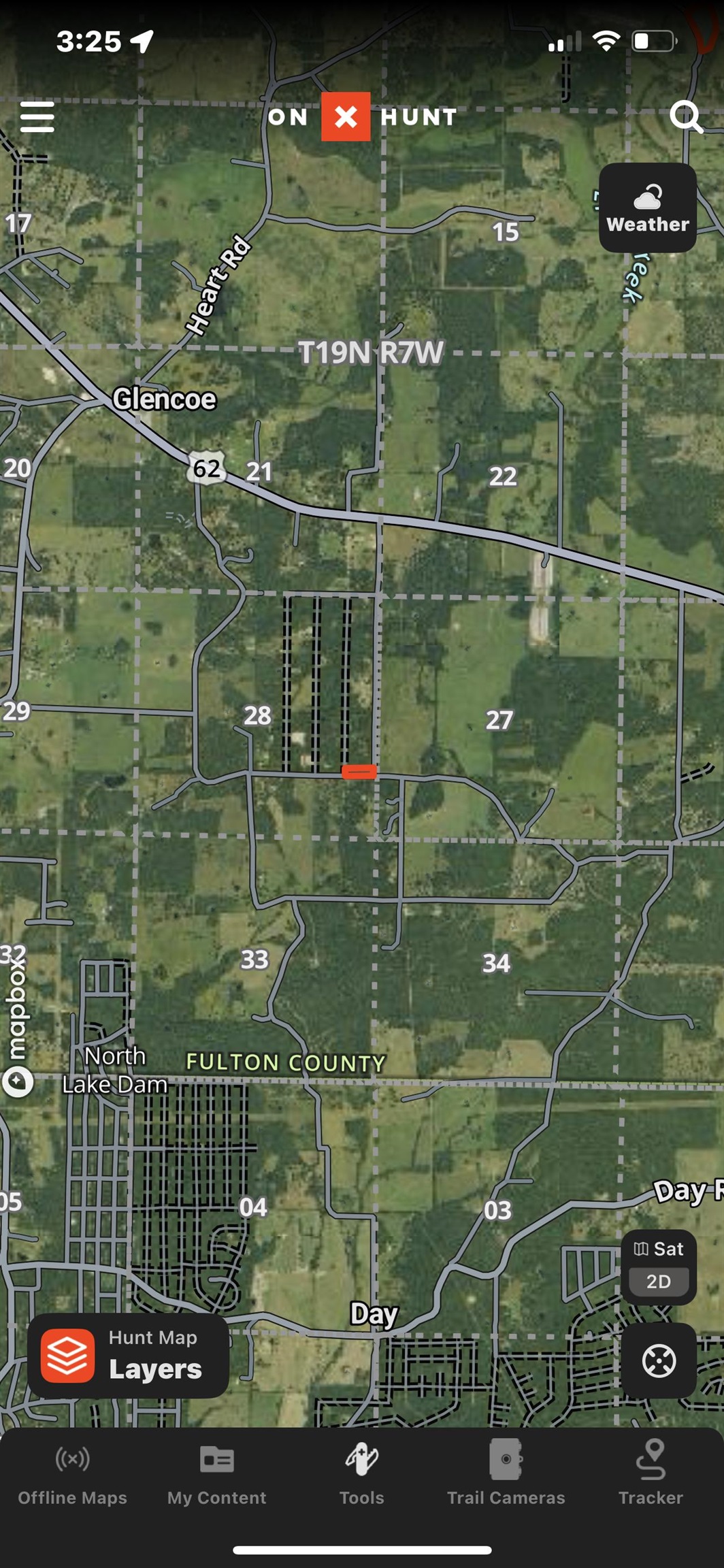Screen dimensions: 724x1568
Task: Select the Tracker tab
Action: click(651, 1475)
